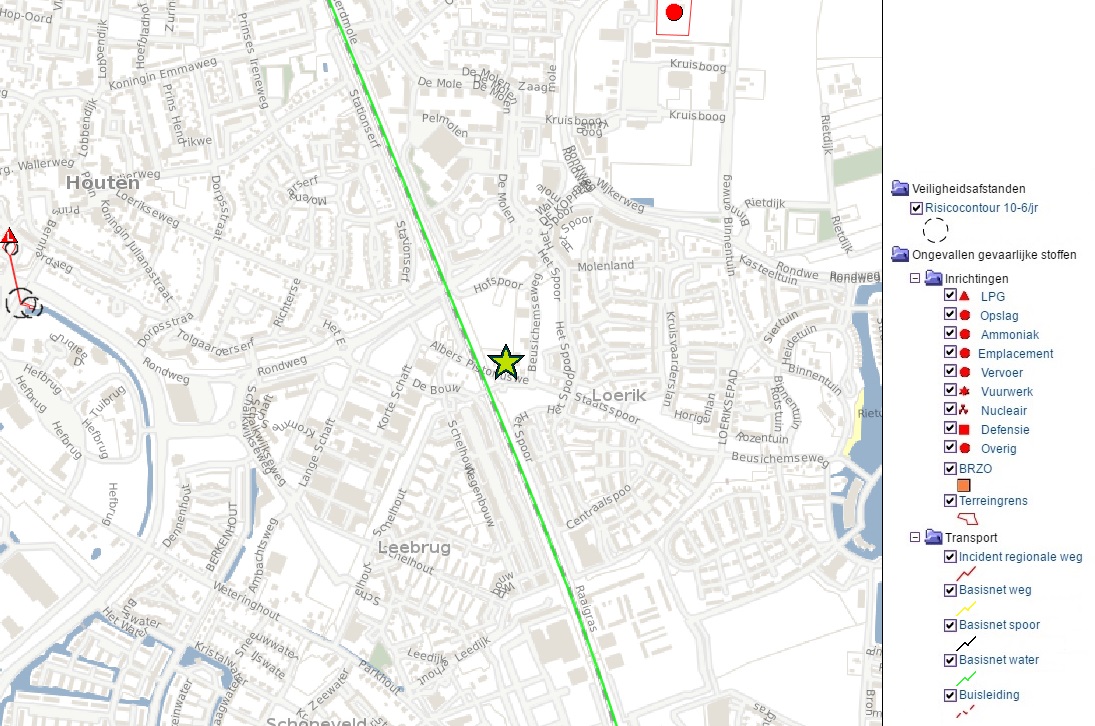Toggle the BRZO layer checkbox
Image resolution: width=1095 pixels, height=726 pixels.
coord(950,469)
